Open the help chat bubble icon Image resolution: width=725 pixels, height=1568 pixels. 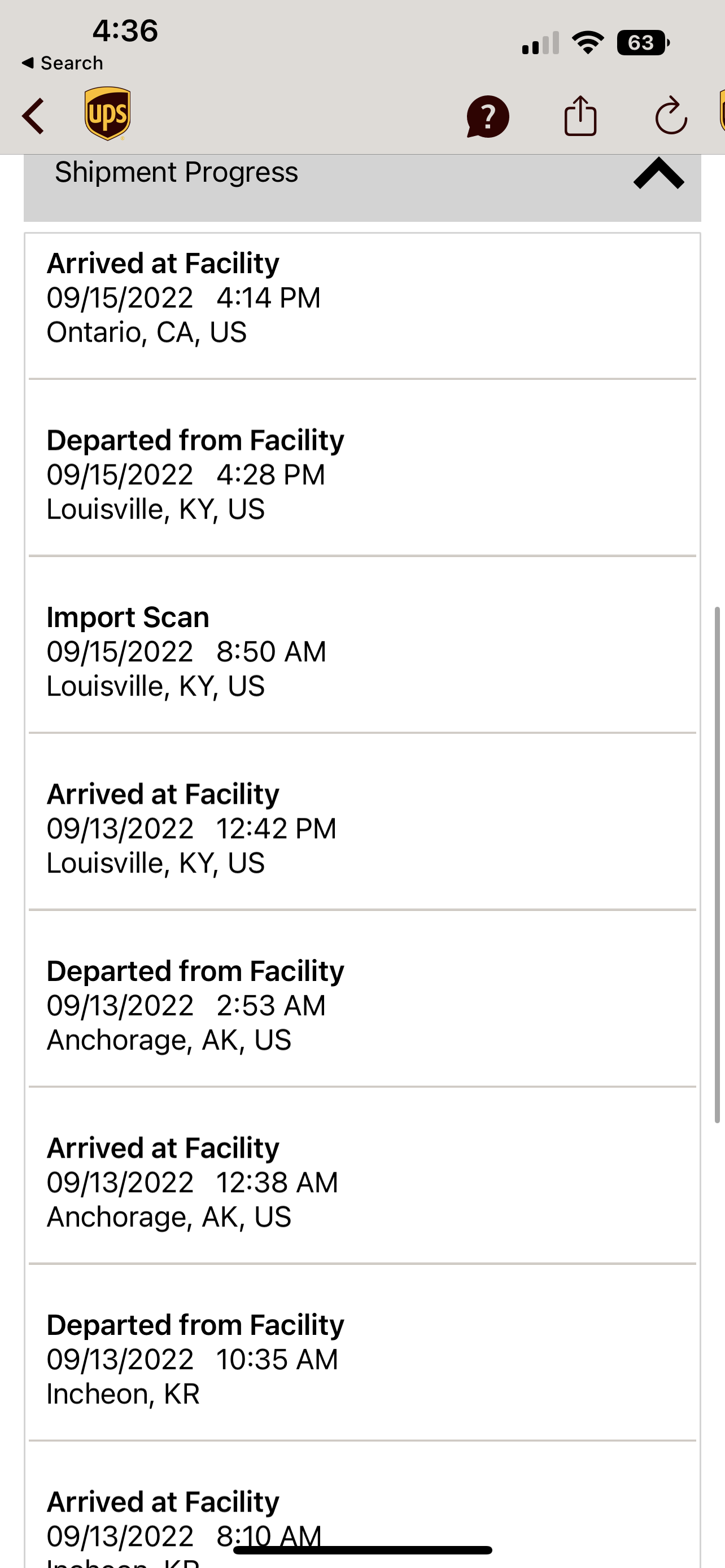point(488,116)
